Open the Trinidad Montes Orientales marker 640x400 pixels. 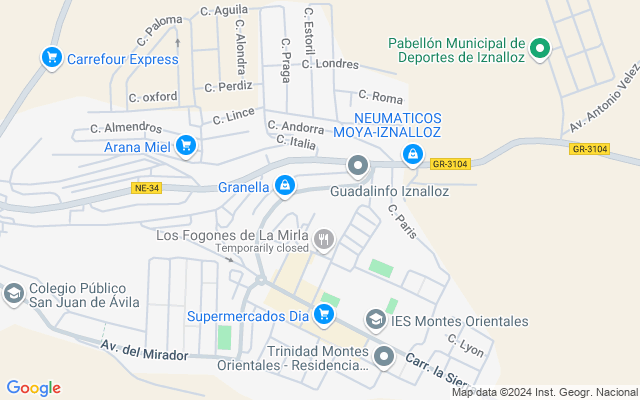coord(385,355)
